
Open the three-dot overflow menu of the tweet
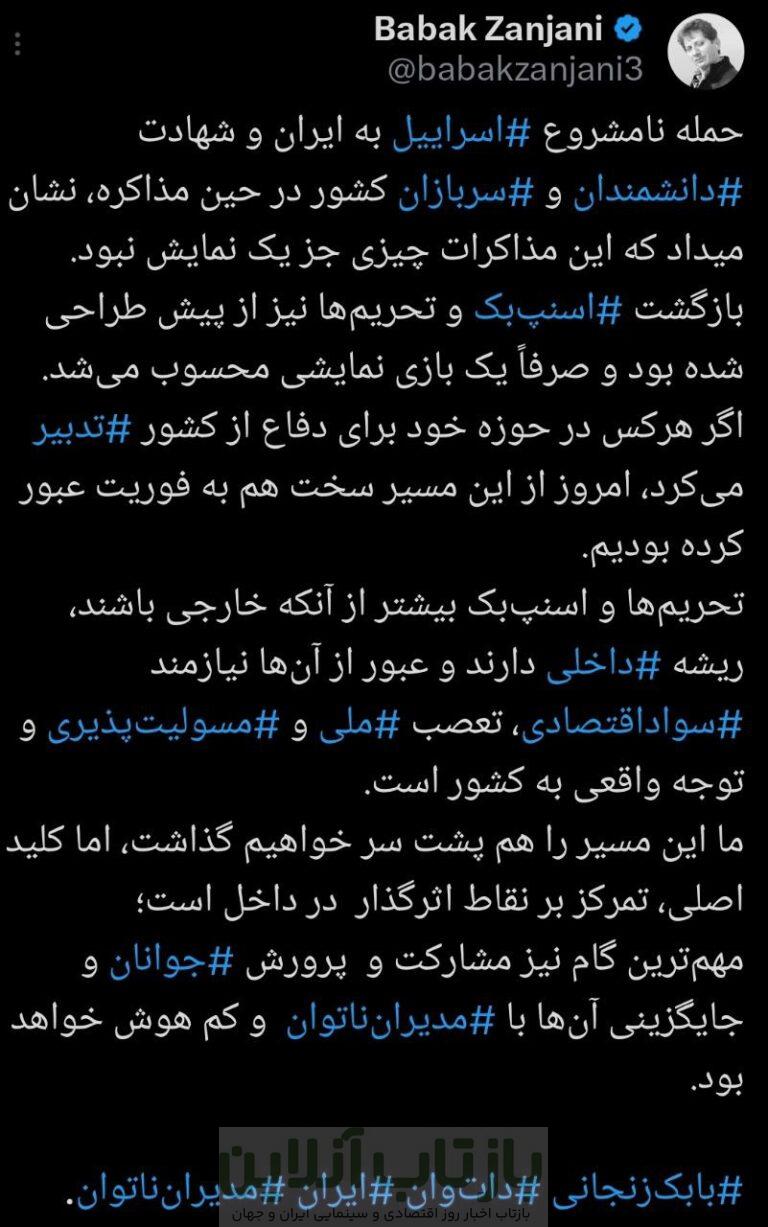18,45
